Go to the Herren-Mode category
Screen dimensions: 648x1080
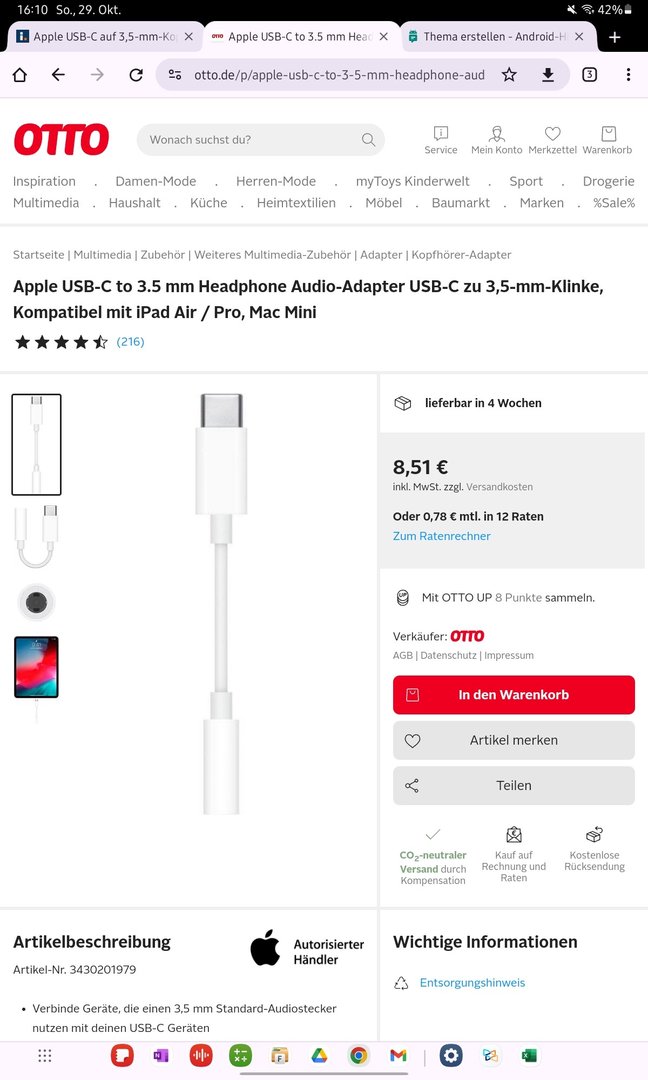tap(276, 181)
